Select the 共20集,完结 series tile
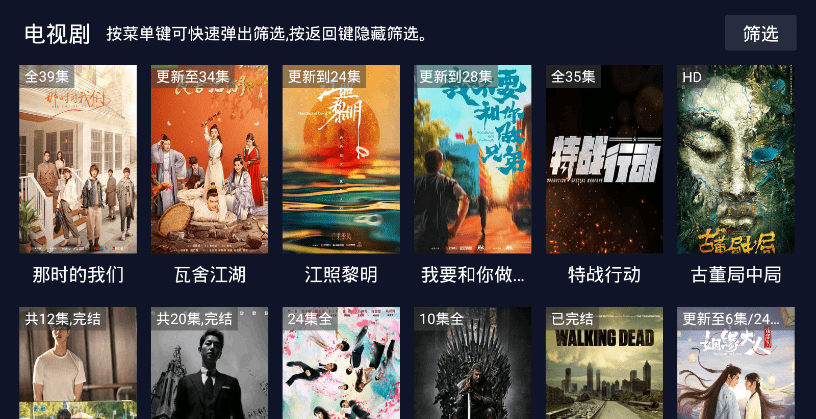The width and height of the screenshot is (816, 419). 209,365
